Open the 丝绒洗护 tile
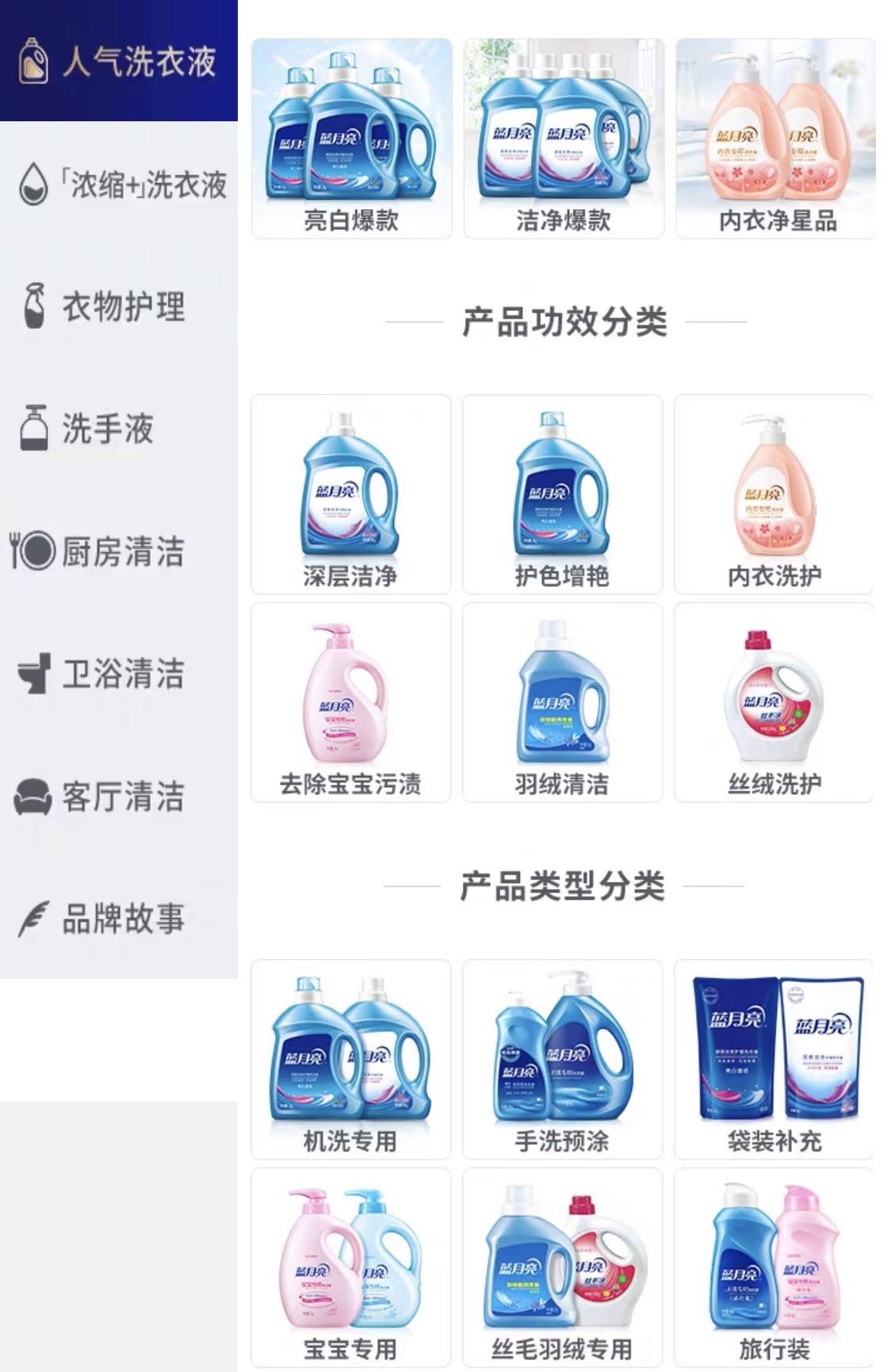This screenshot has width=891, height=1372. pyautogui.click(x=774, y=702)
